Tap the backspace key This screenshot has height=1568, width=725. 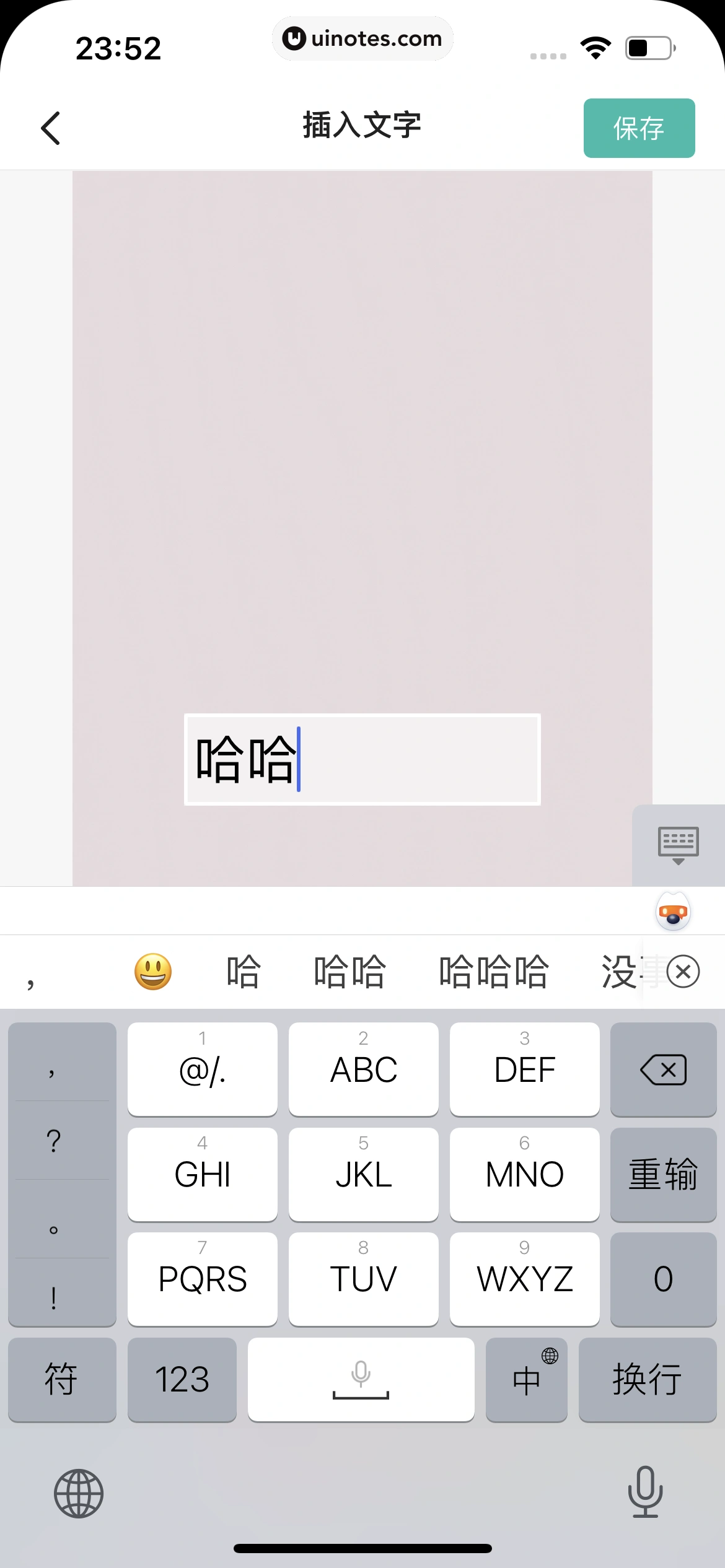(663, 1069)
